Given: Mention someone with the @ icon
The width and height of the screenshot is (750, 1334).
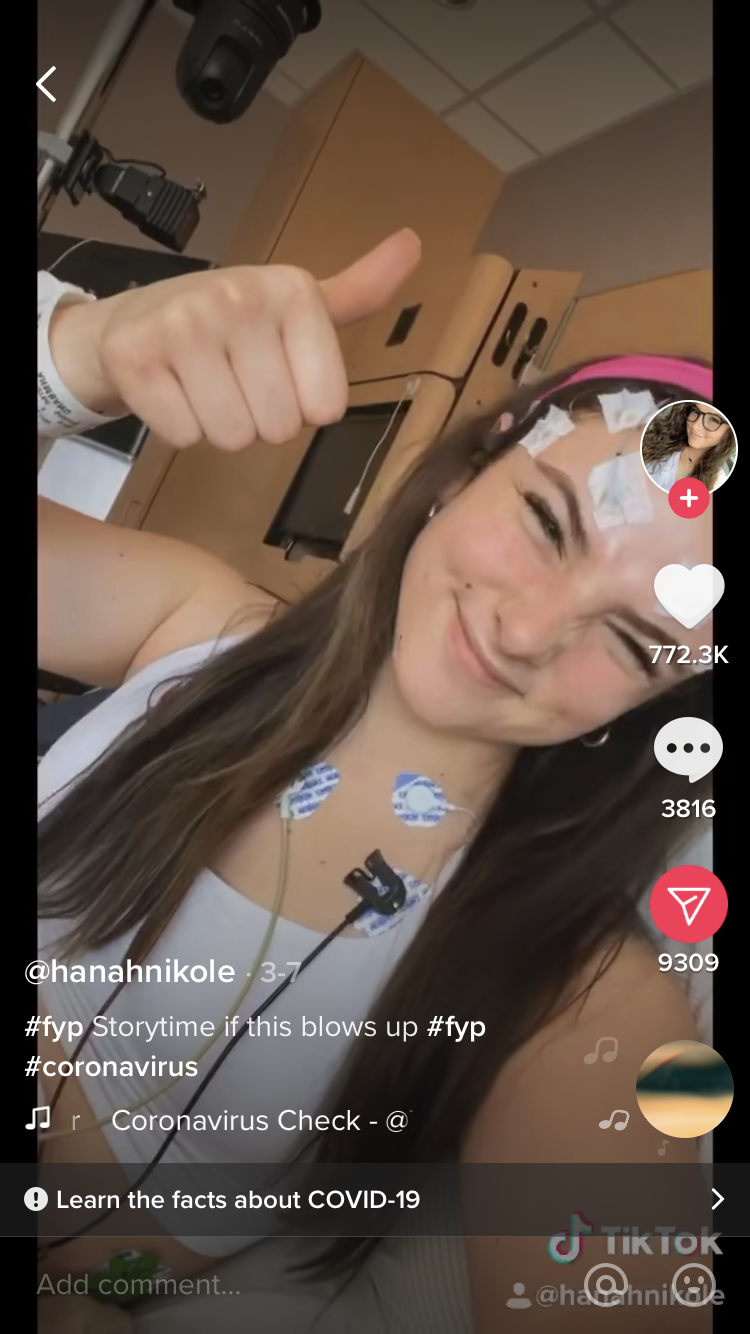Looking at the screenshot, I should (x=606, y=1284).
